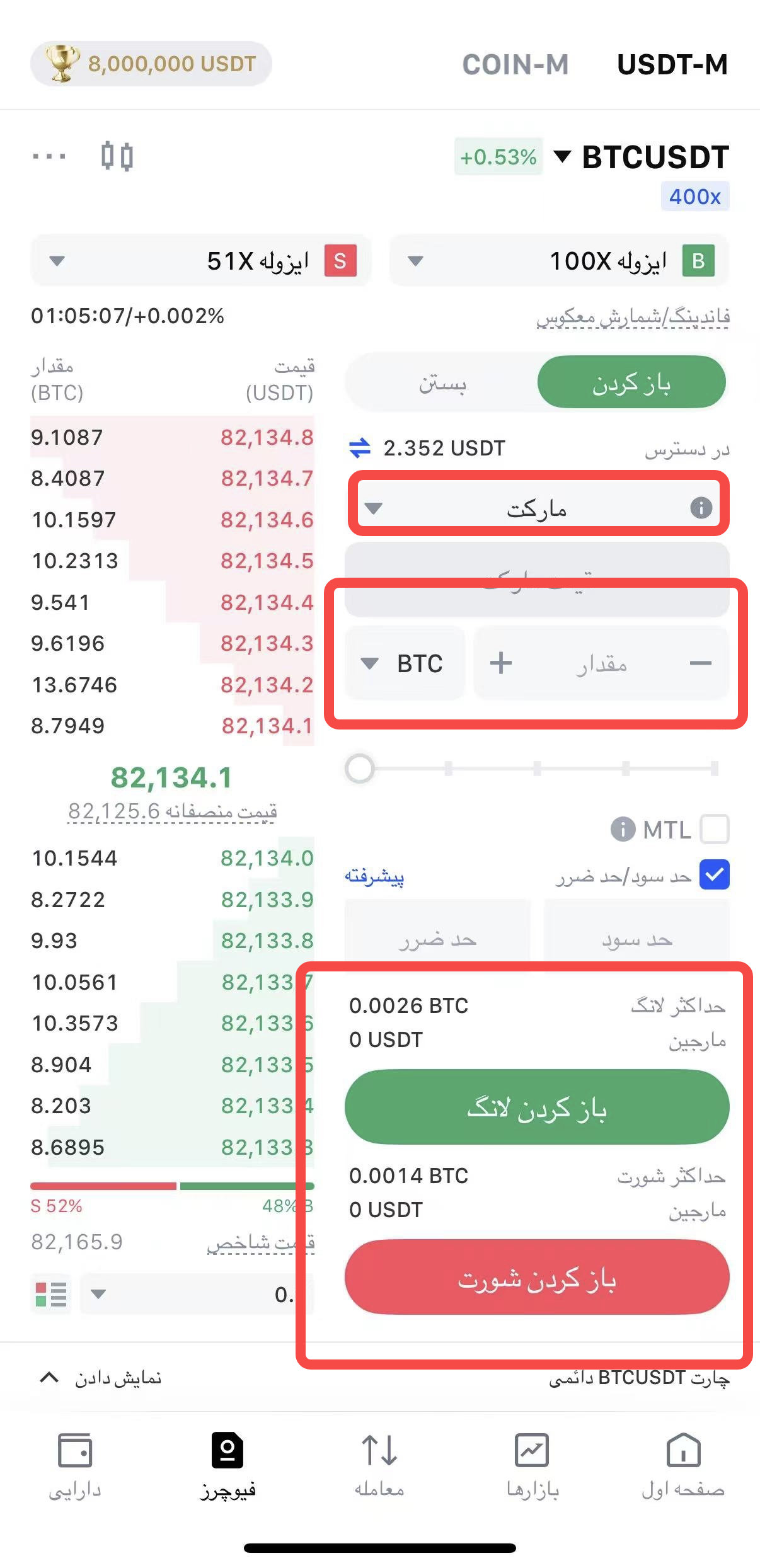Tap باز کردن لانگ to open long
760x1568 pixels.
(x=537, y=1107)
